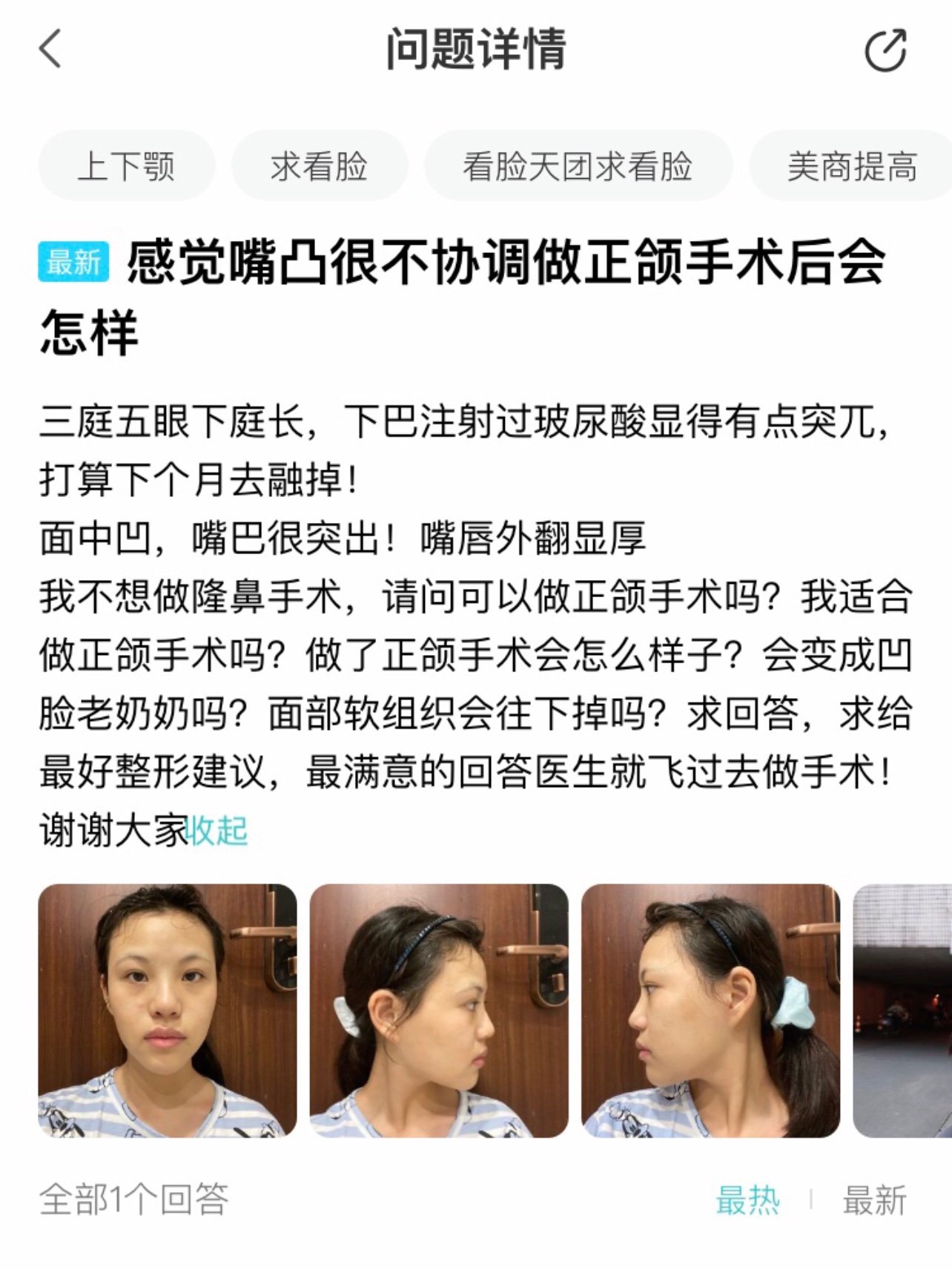Open the 求看脸 tag
Screen dimensions: 952x1270
click(320, 165)
